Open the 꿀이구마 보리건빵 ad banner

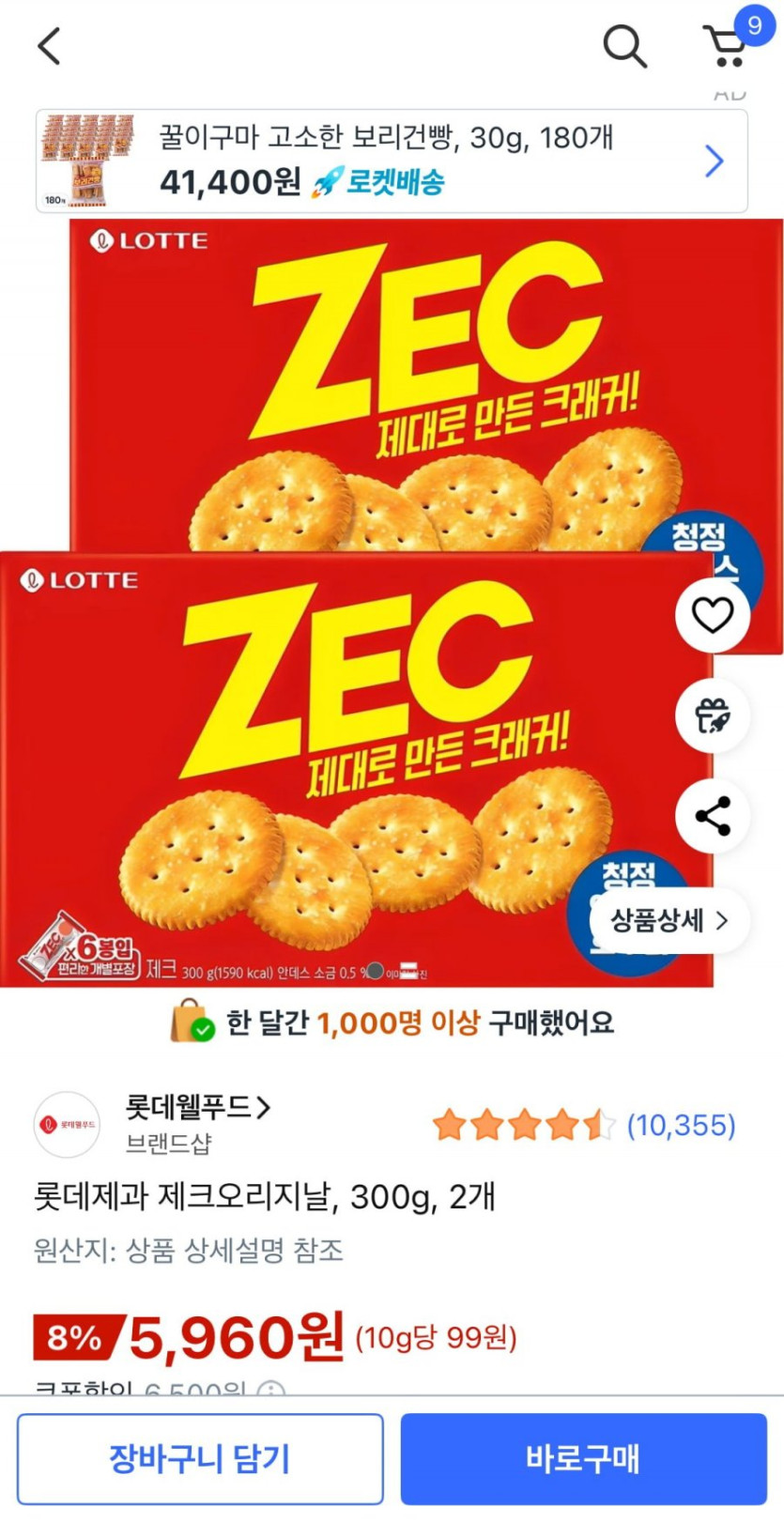pos(392,161)
